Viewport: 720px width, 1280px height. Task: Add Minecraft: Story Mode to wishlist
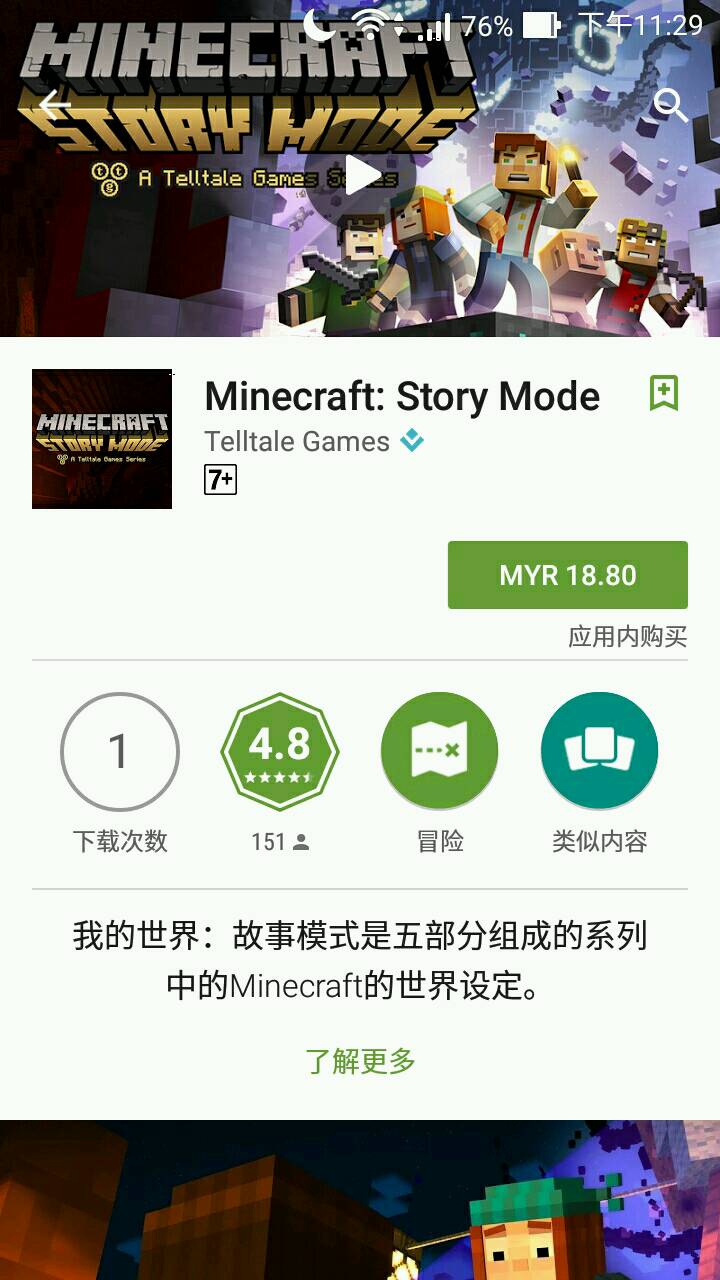click(664, 393)
